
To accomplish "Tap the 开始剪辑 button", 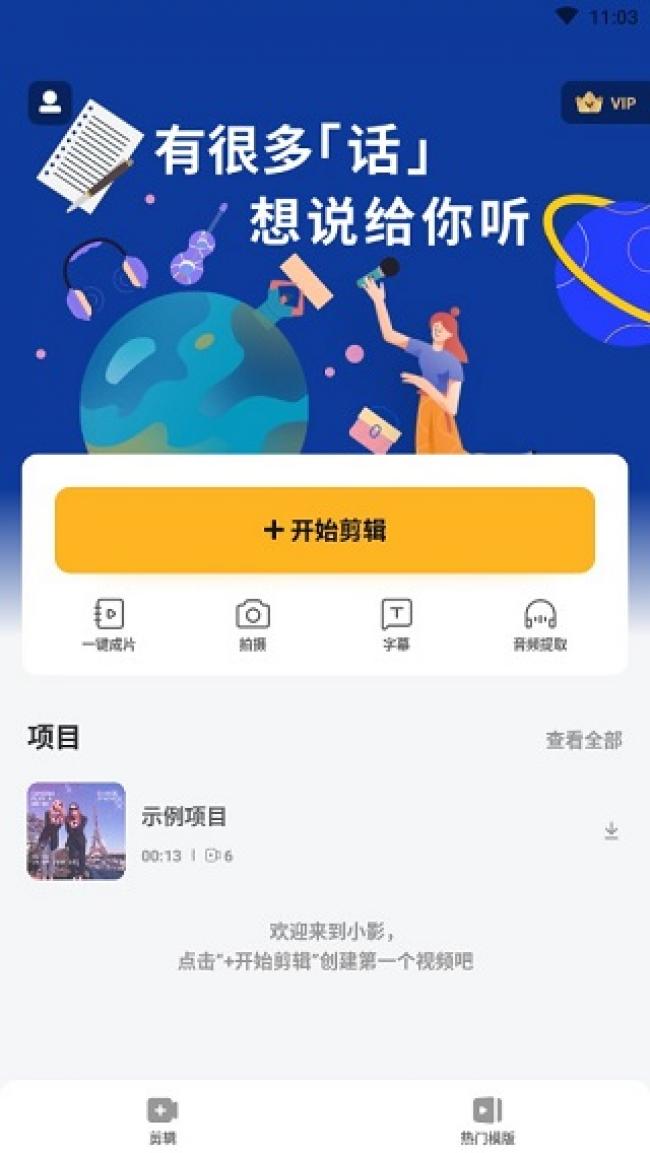I will point(324,530).
